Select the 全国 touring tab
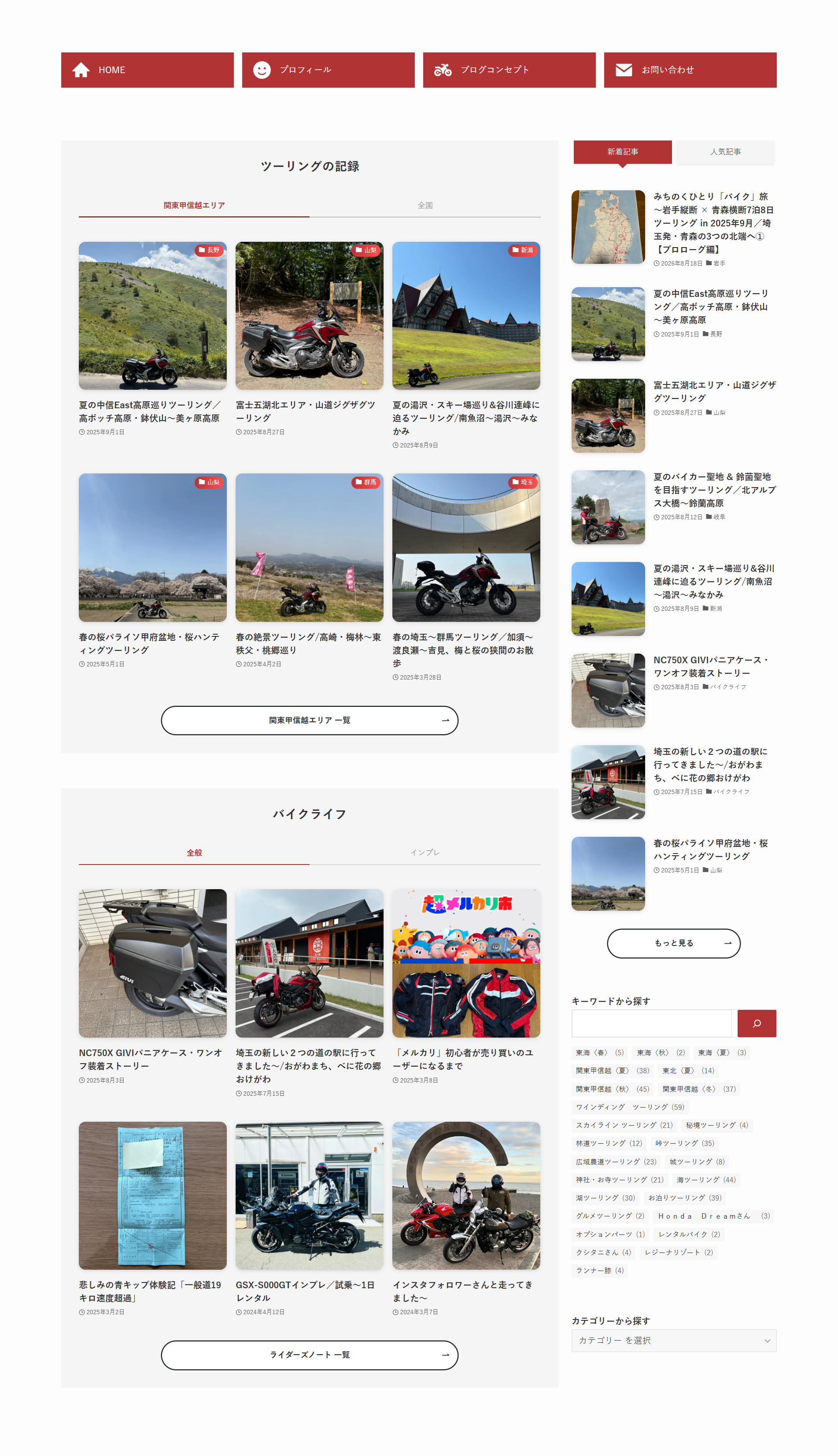 [425, 205]
